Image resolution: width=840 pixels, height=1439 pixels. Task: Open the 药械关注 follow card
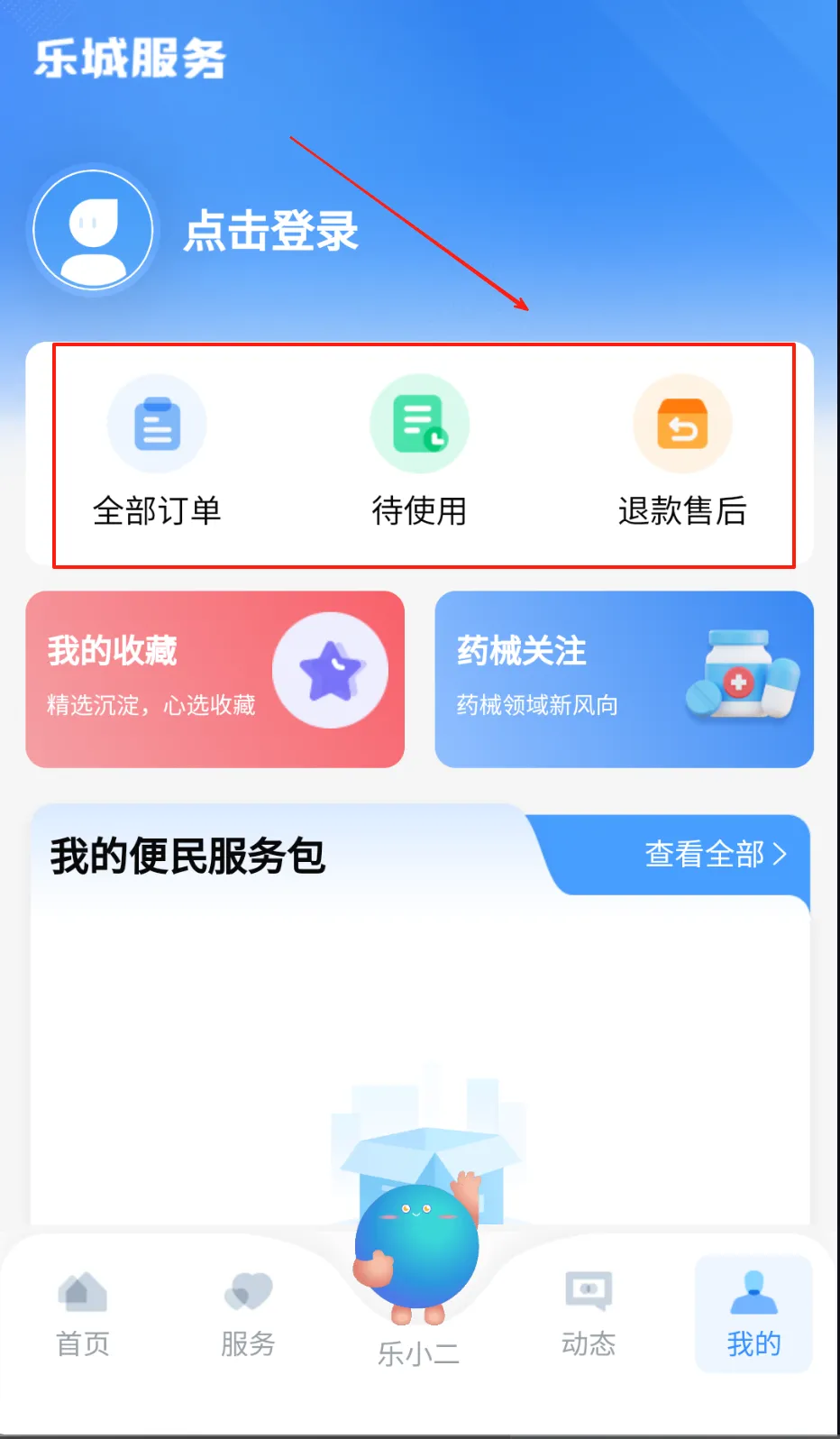(x=624, y=679)
